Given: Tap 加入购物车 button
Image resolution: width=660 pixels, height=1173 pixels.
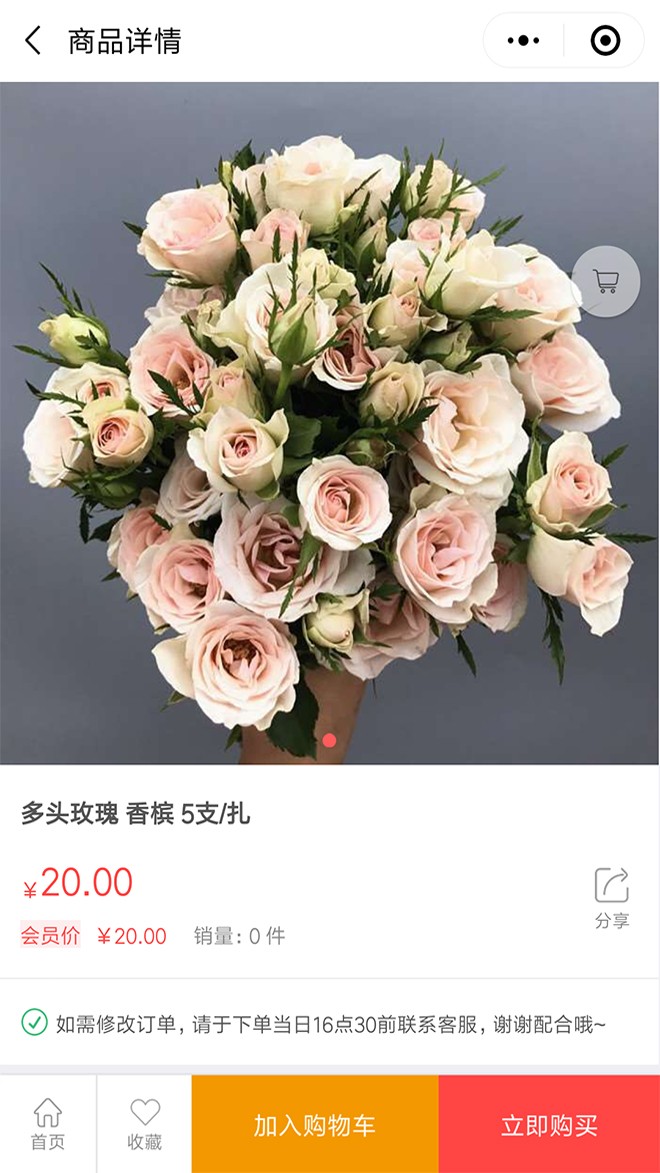Looking at the screenshot, I should 315,1125.
